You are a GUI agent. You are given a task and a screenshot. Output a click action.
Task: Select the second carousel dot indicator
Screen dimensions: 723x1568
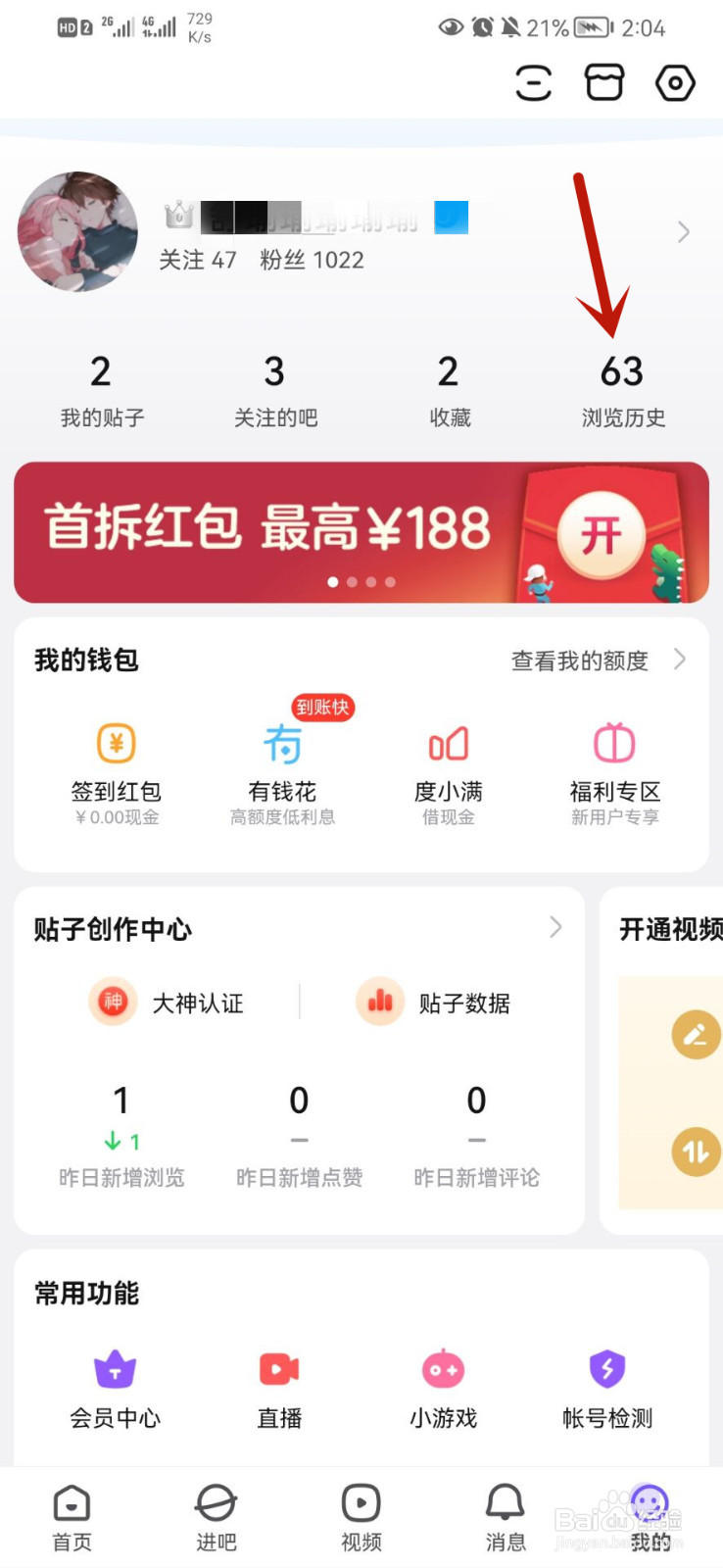[352, 581]
